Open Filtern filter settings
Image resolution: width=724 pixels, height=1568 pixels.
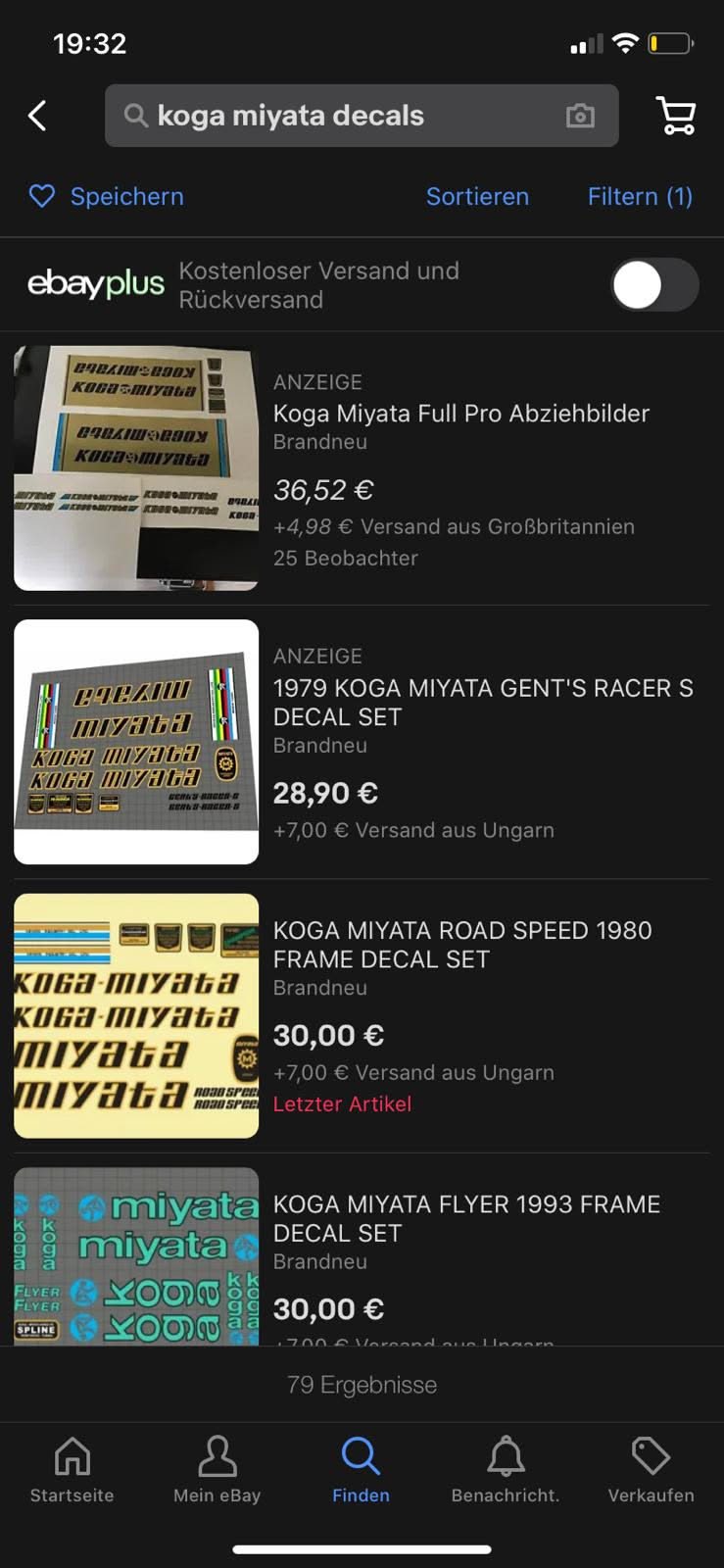pos(640,196)
